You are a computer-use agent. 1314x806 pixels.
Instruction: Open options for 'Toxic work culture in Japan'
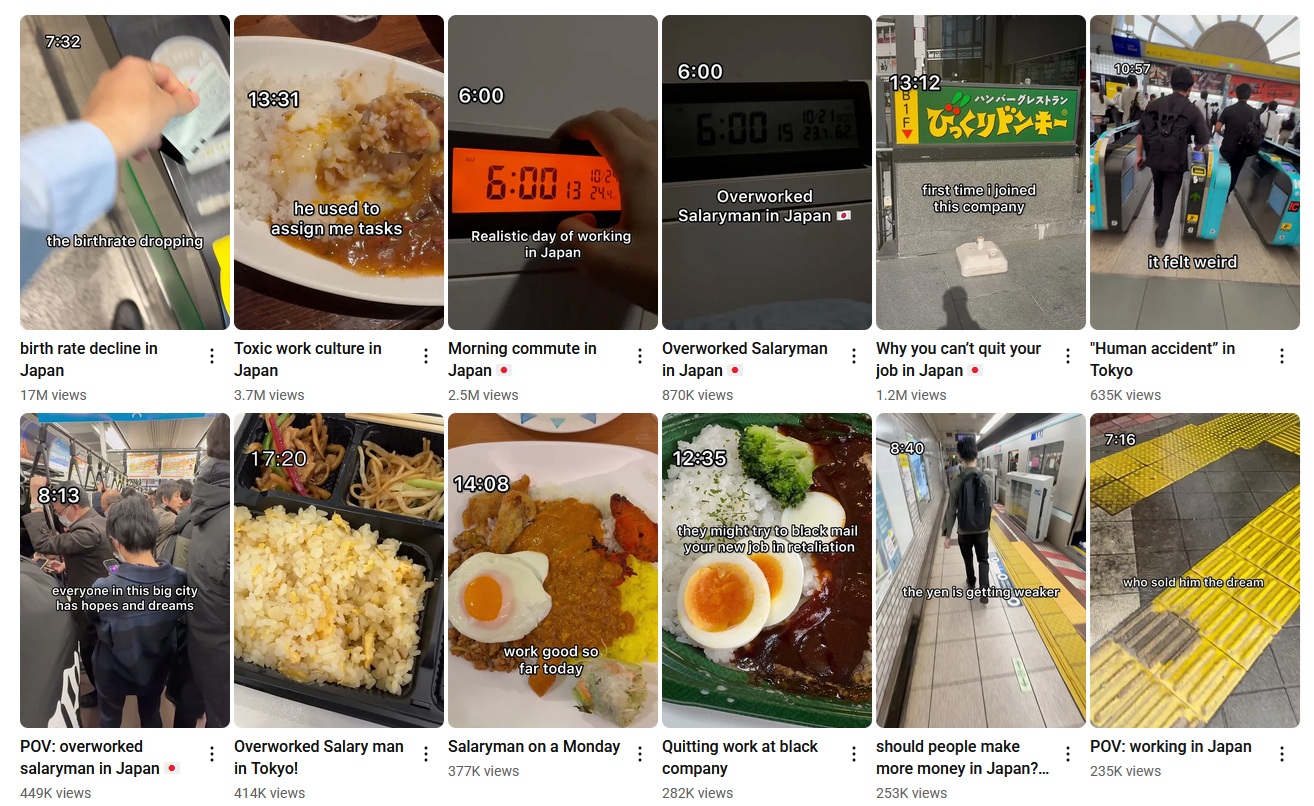426,356
